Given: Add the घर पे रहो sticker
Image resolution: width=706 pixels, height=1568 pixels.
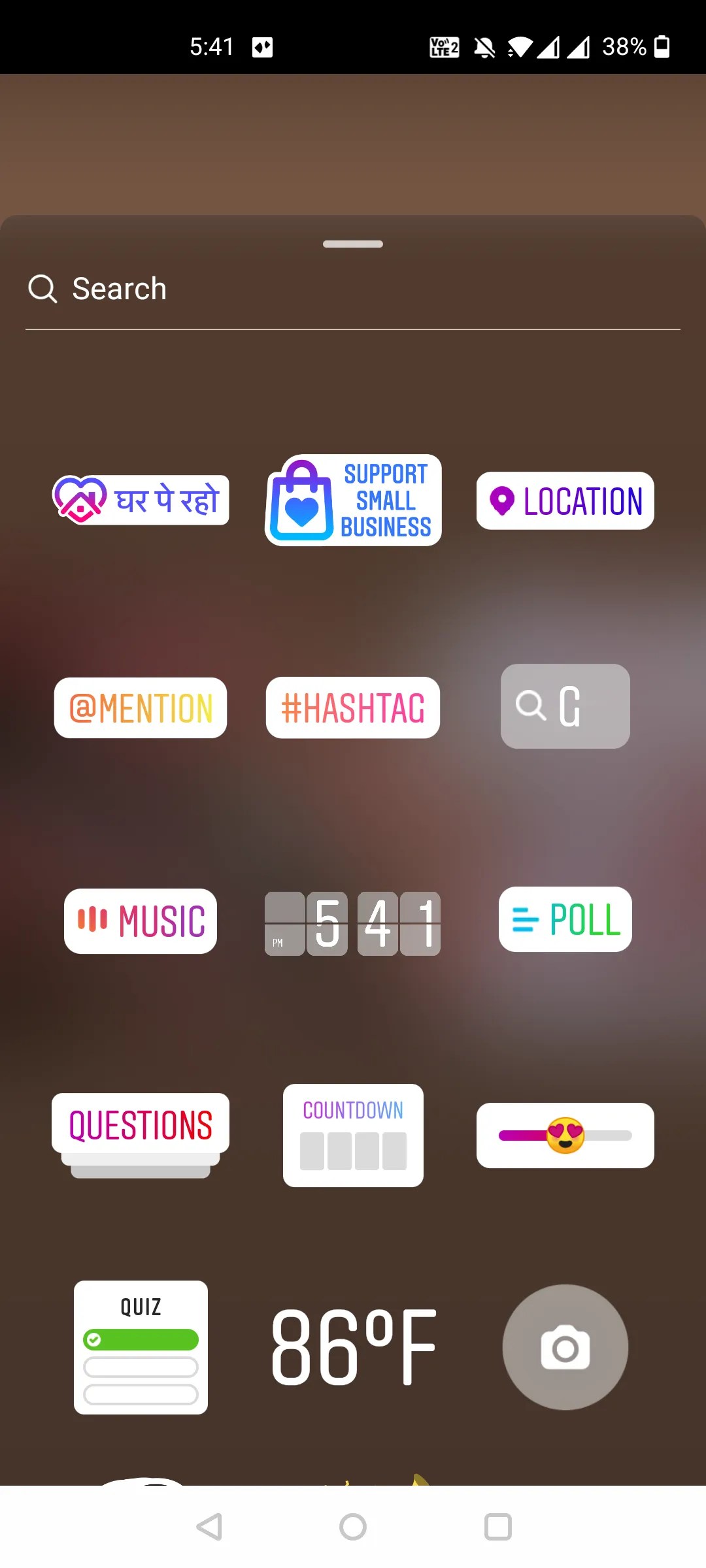Looking at the screenshot, I should pos(140,500).
